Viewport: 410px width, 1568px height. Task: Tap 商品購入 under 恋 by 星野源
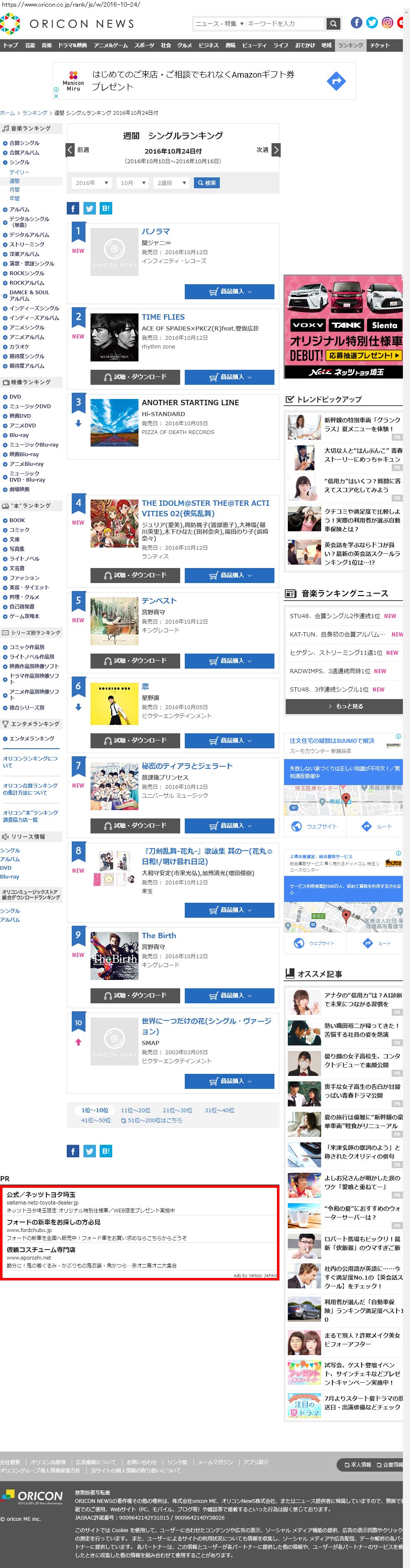point(229,740)
